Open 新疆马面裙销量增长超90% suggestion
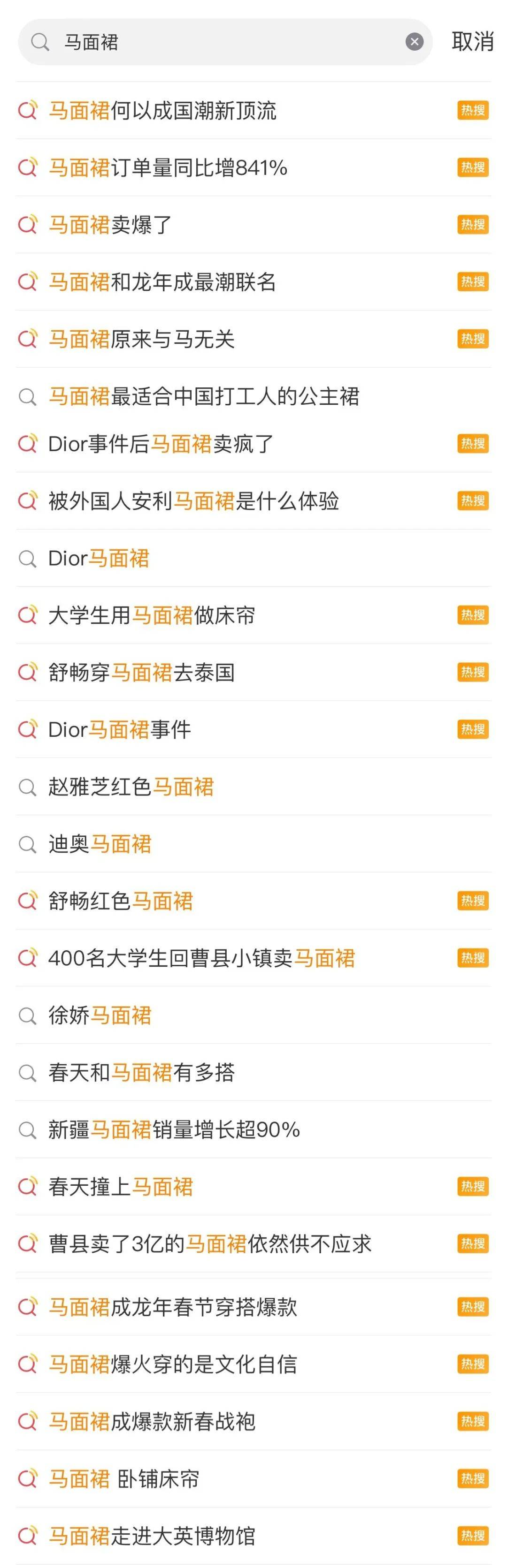This screenshot has width=507, height=1568. [174, 1130]
